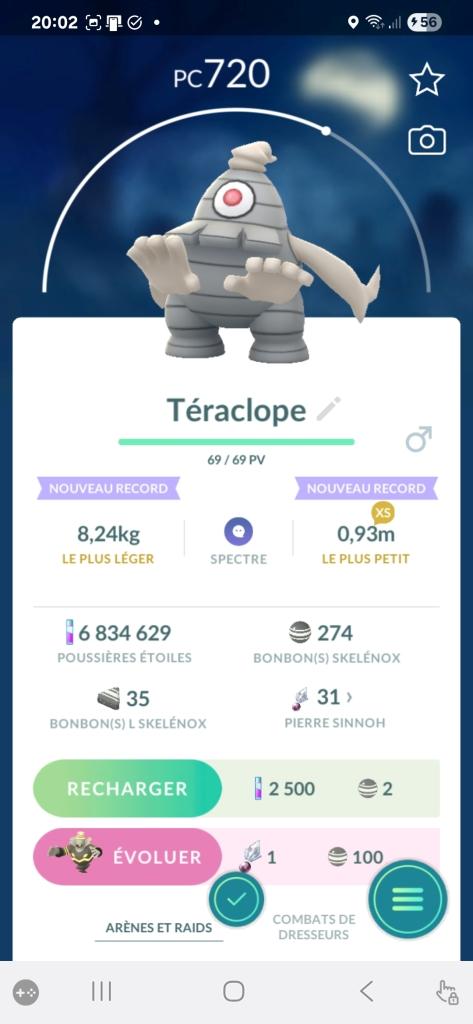
Task: Open the AR camera icon
Action: tap(427, 140)
